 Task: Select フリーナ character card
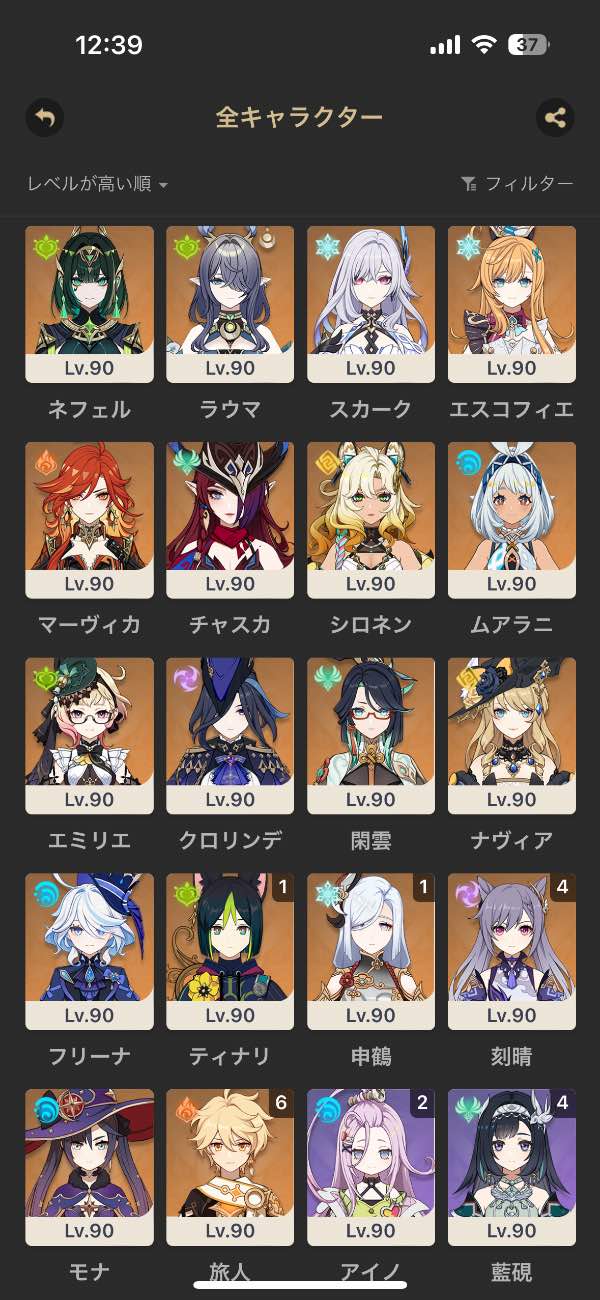click(x=89, y=952)
